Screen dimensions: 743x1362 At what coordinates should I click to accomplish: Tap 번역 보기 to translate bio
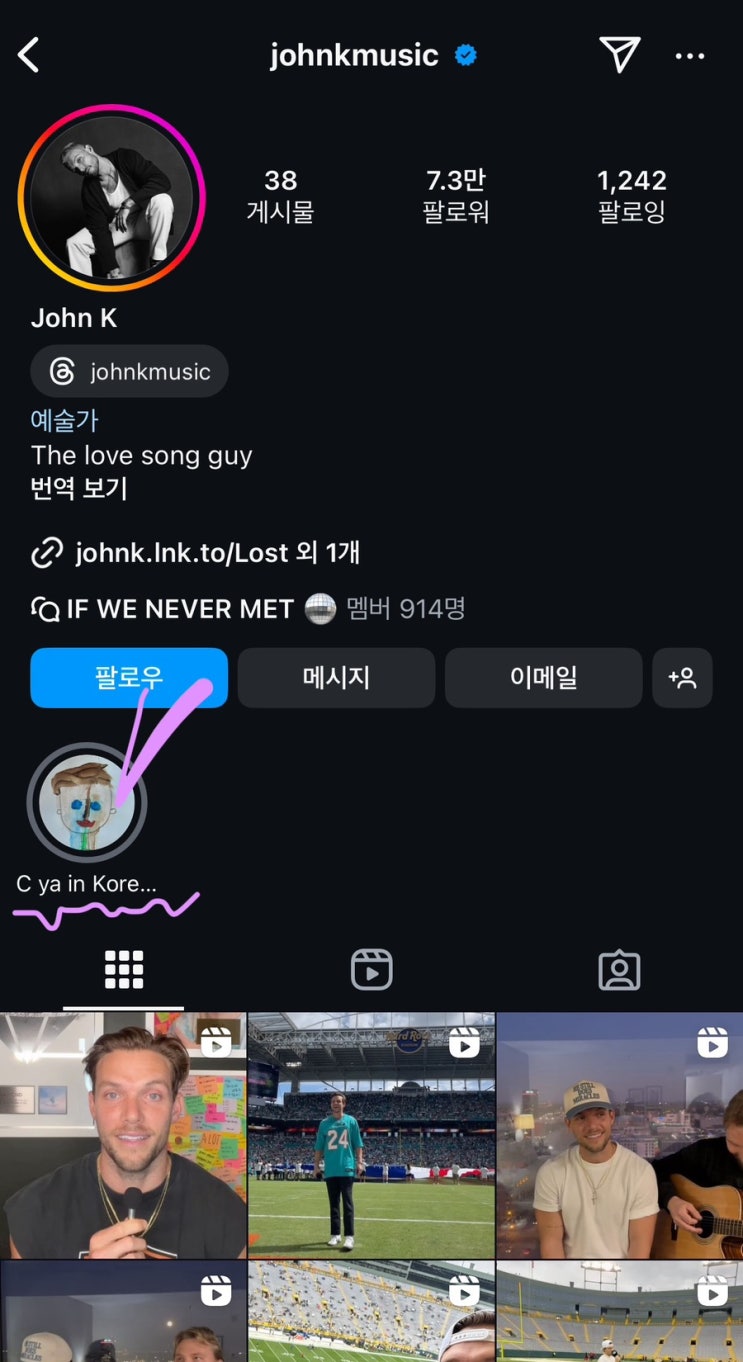click(79, 489)
